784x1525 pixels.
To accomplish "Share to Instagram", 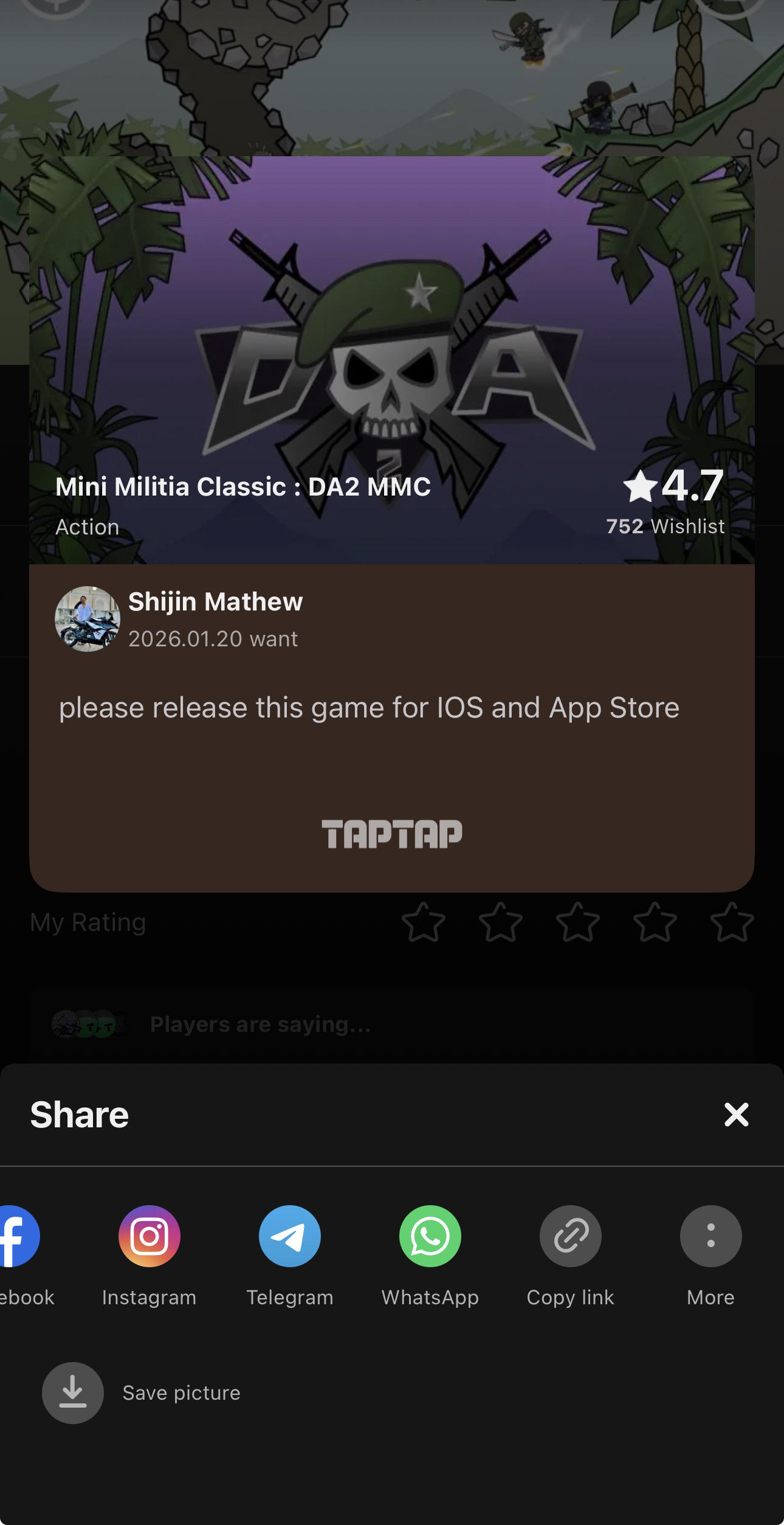I will (150, 1236).
